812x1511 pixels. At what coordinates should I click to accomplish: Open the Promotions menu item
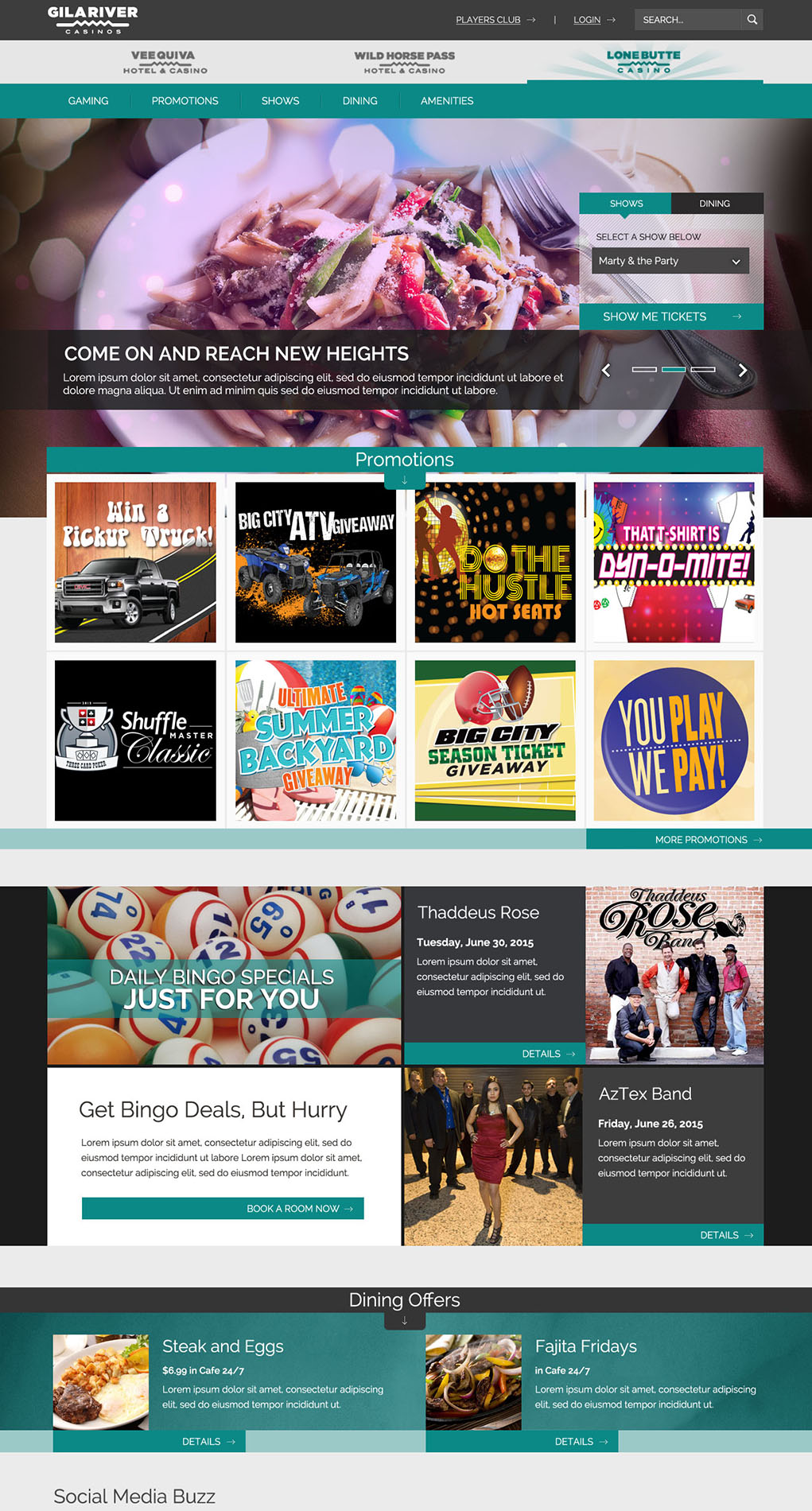[185, 101]
